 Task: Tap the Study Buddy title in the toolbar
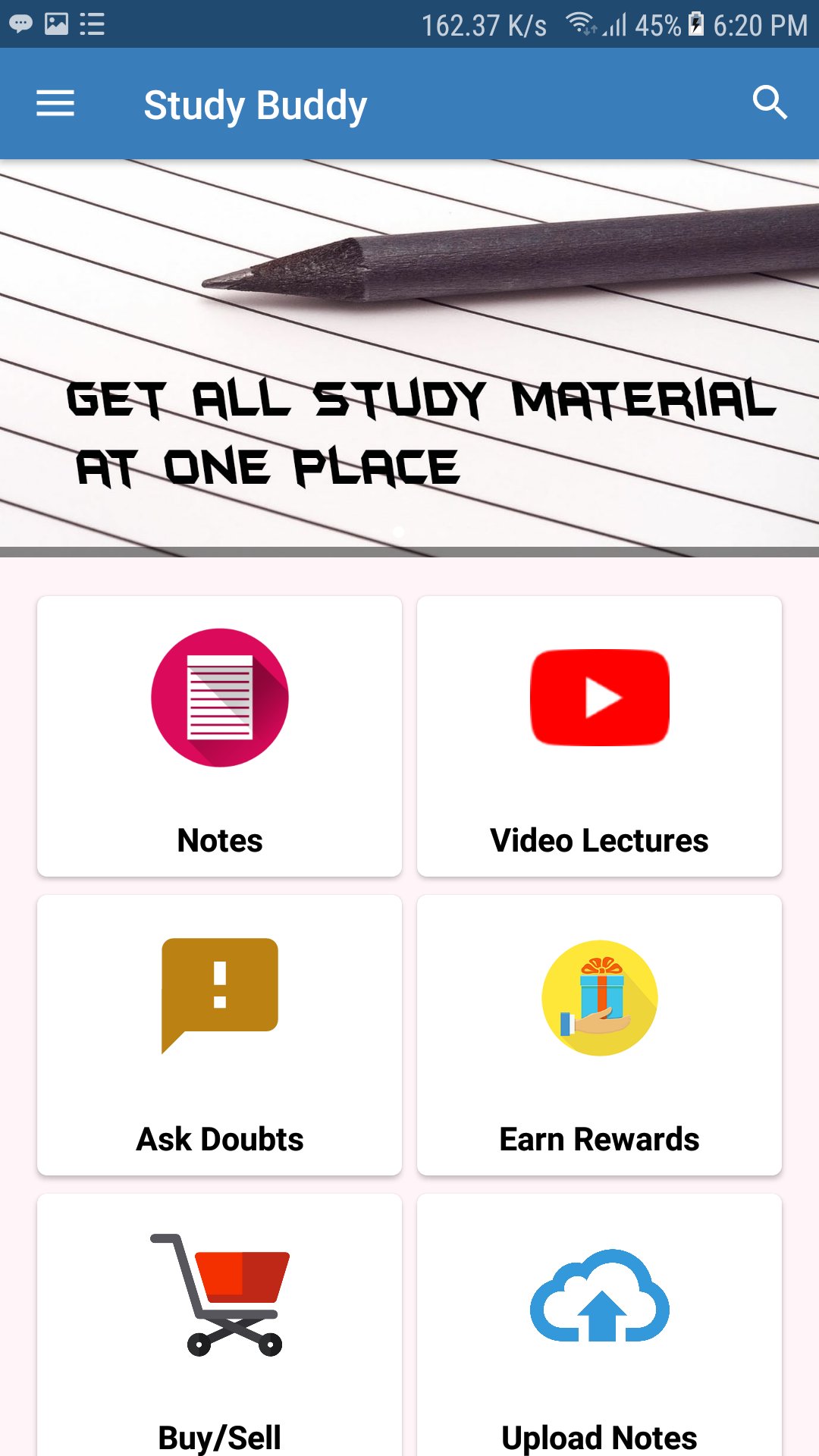coord(256,103)
